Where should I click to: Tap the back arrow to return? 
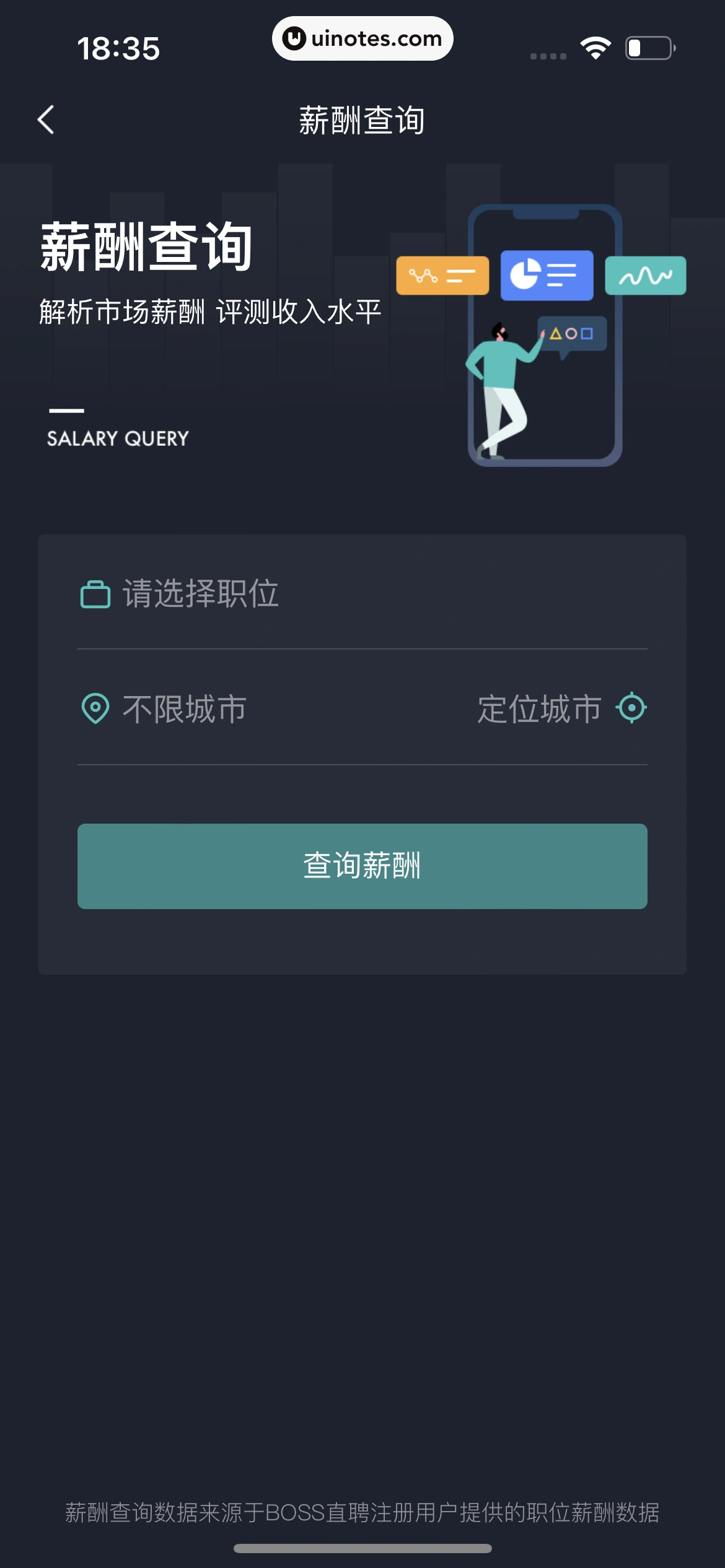point(45,120)
